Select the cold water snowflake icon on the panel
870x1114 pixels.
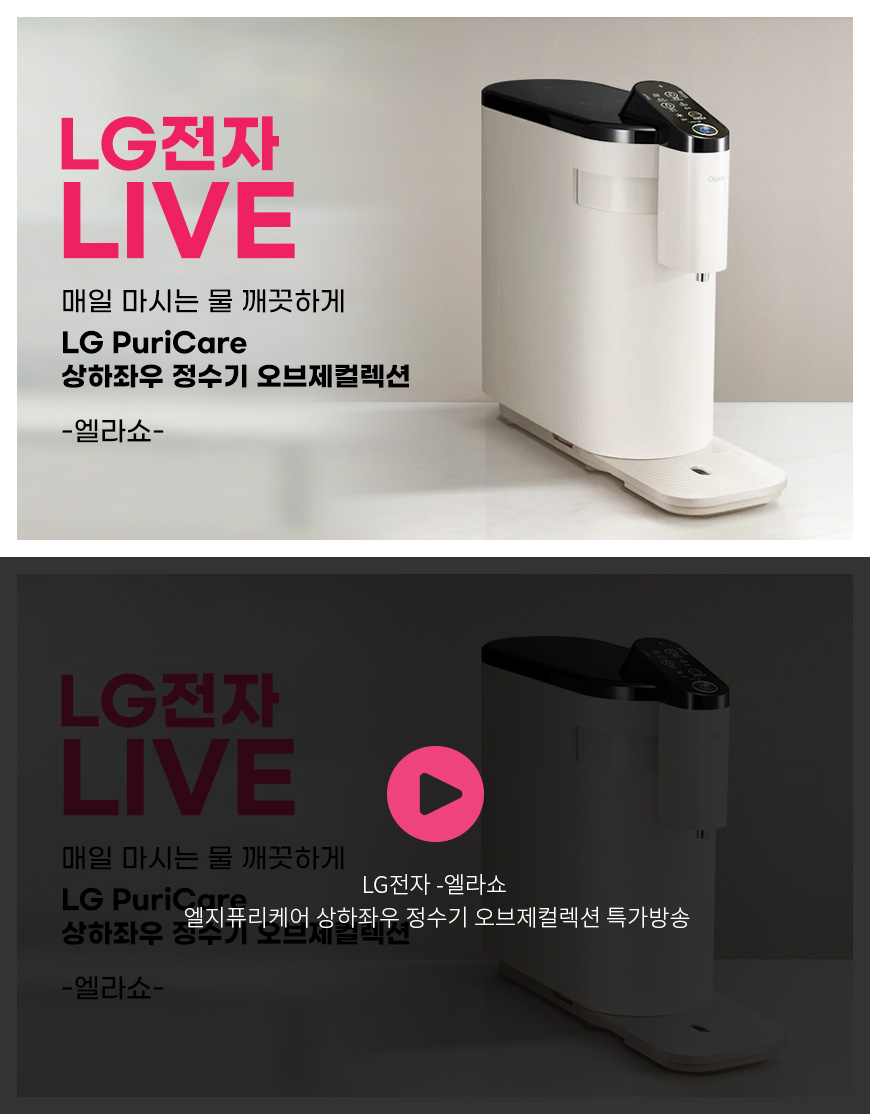tap(679, 115)
